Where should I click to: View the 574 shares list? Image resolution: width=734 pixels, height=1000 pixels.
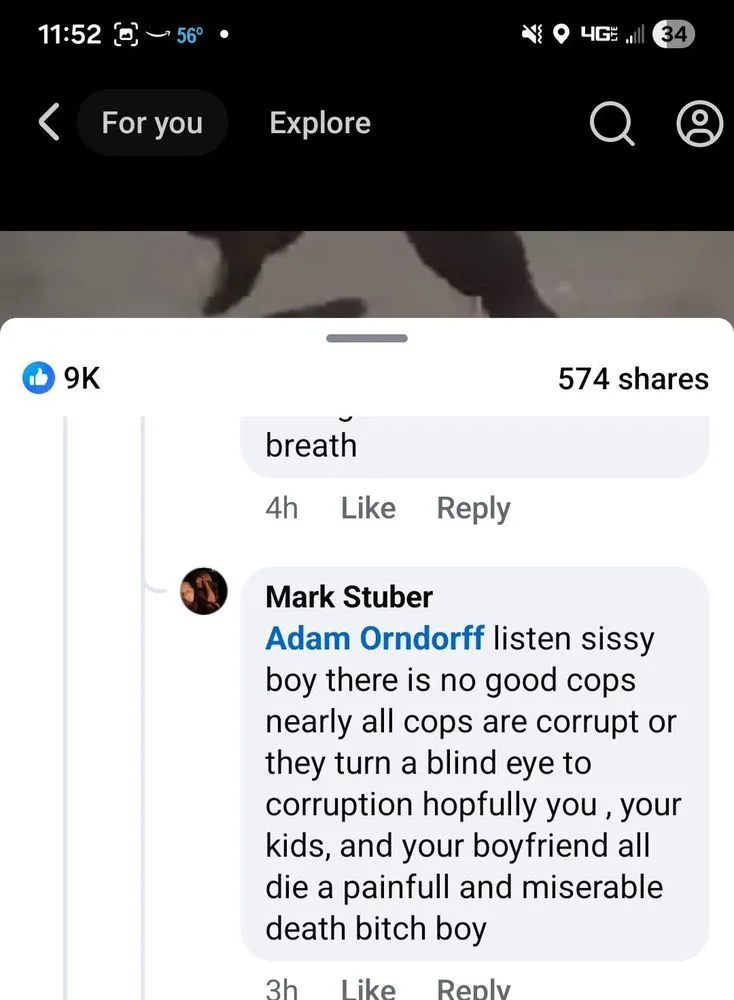pos(633,378)
